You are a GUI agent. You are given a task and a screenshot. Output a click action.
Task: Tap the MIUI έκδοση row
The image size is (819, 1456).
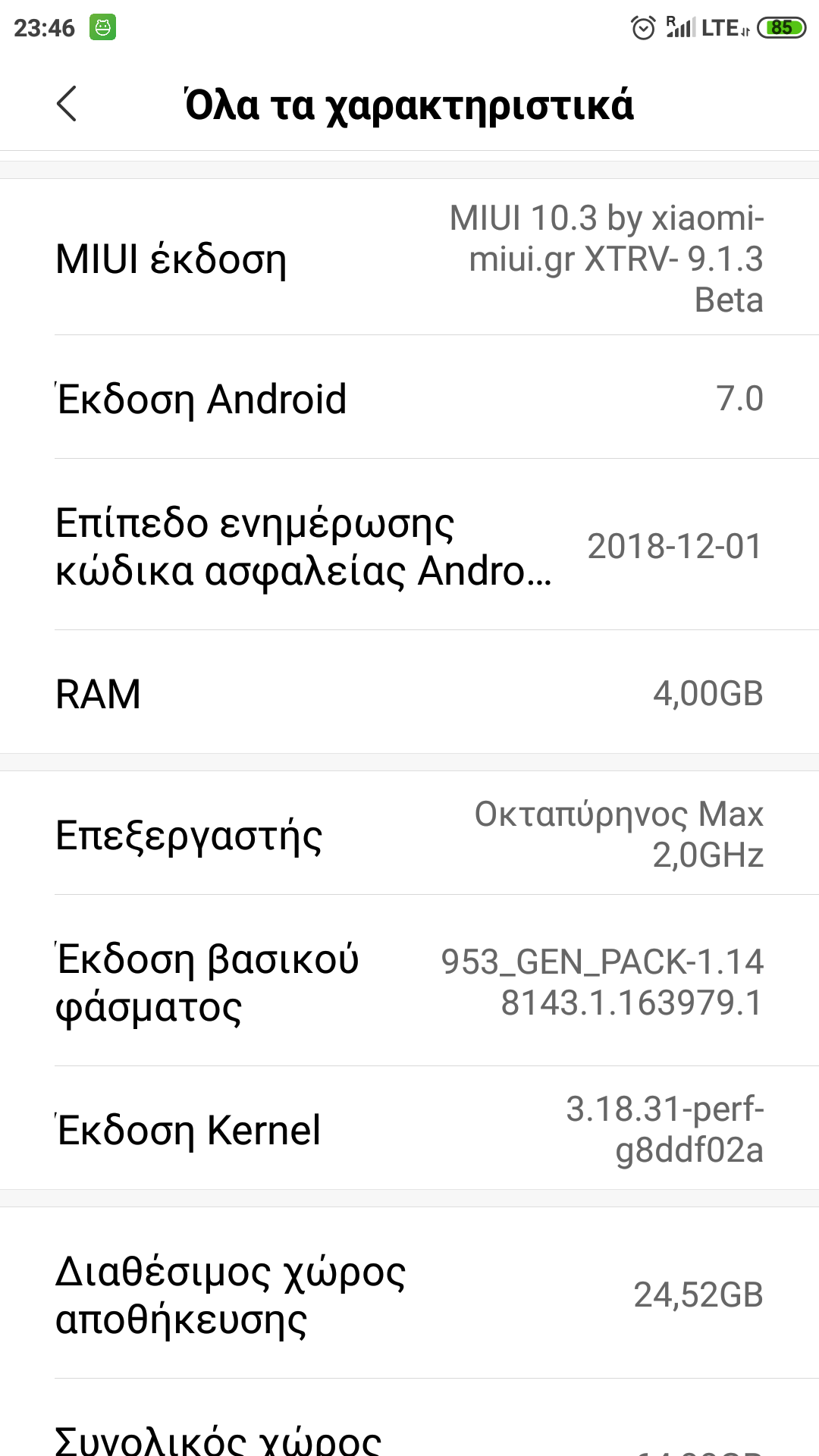point(409,258)
